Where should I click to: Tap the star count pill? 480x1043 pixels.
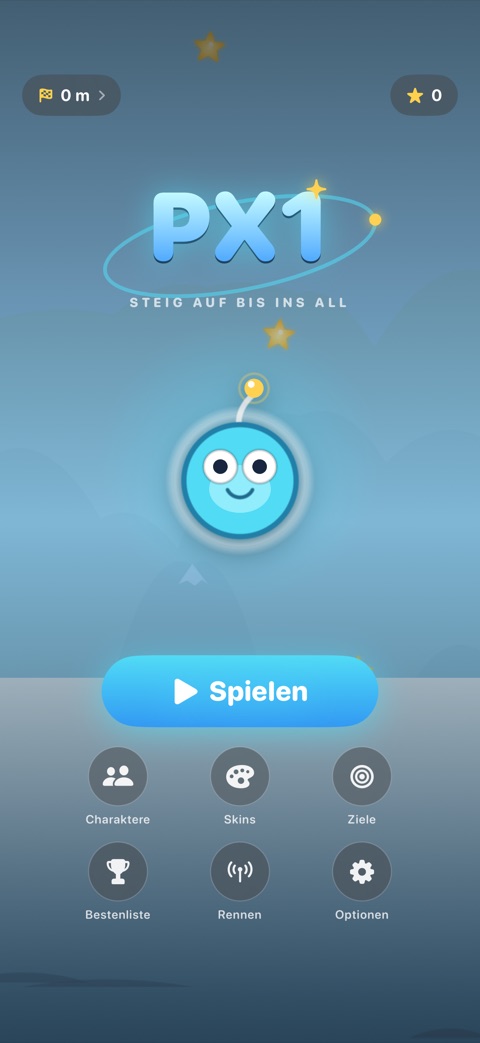(424, 95)
